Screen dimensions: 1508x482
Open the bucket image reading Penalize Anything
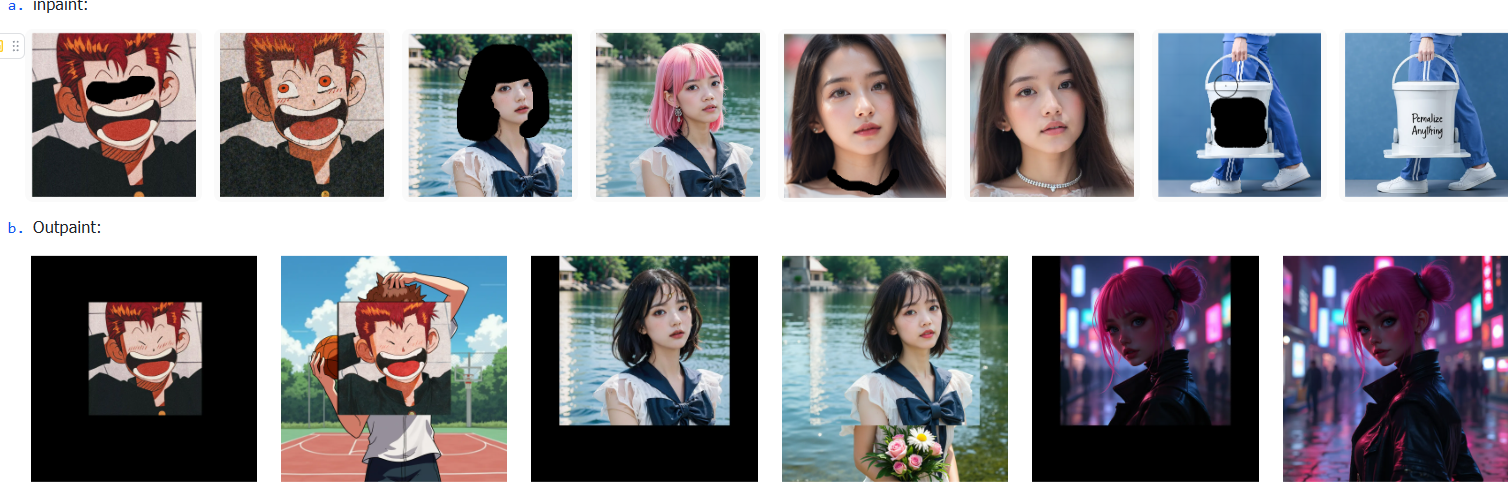tap(1426, 115)
